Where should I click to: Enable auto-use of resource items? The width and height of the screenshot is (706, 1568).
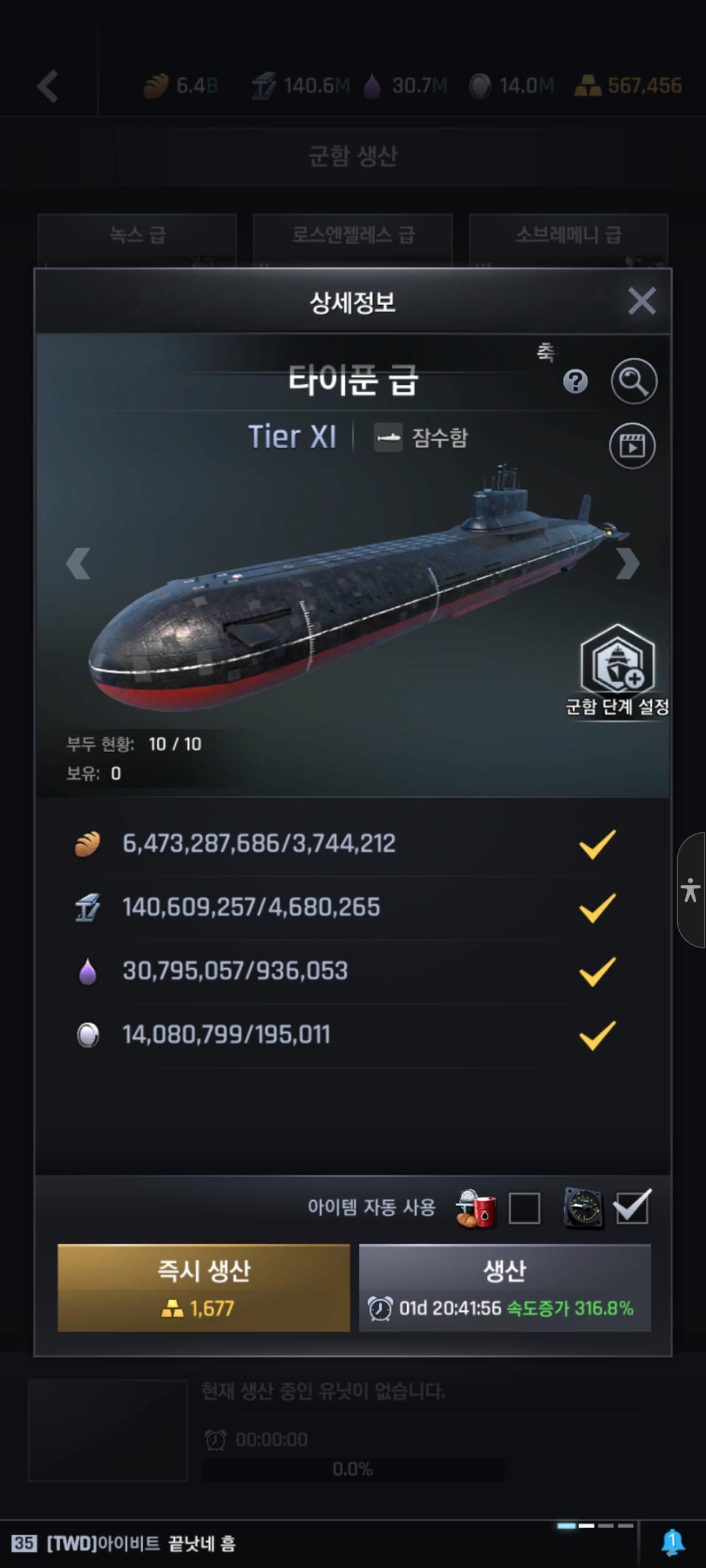pyautogui.click(x=524, y=1208)
